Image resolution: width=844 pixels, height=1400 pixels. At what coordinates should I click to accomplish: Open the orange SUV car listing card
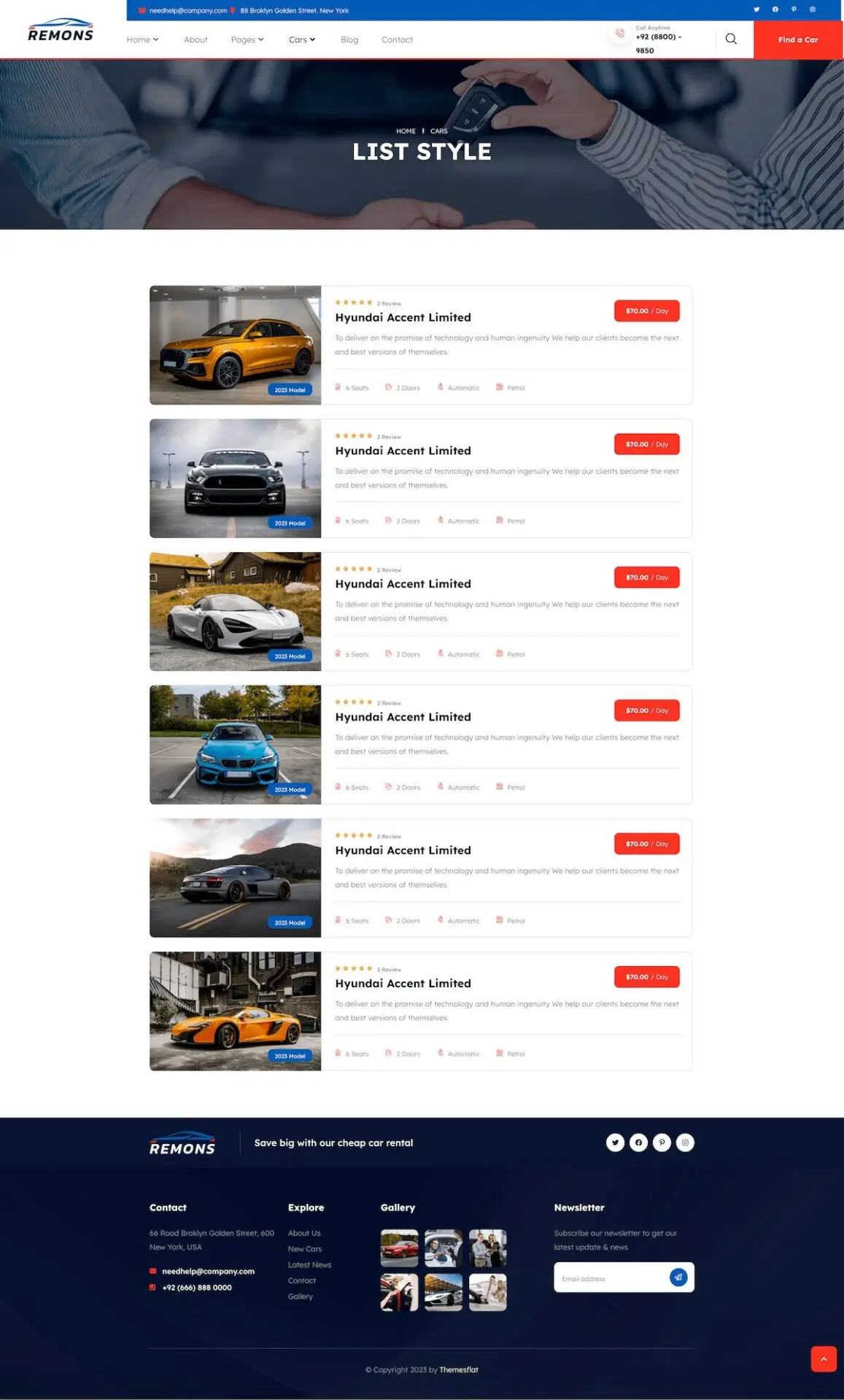(421, 345)
